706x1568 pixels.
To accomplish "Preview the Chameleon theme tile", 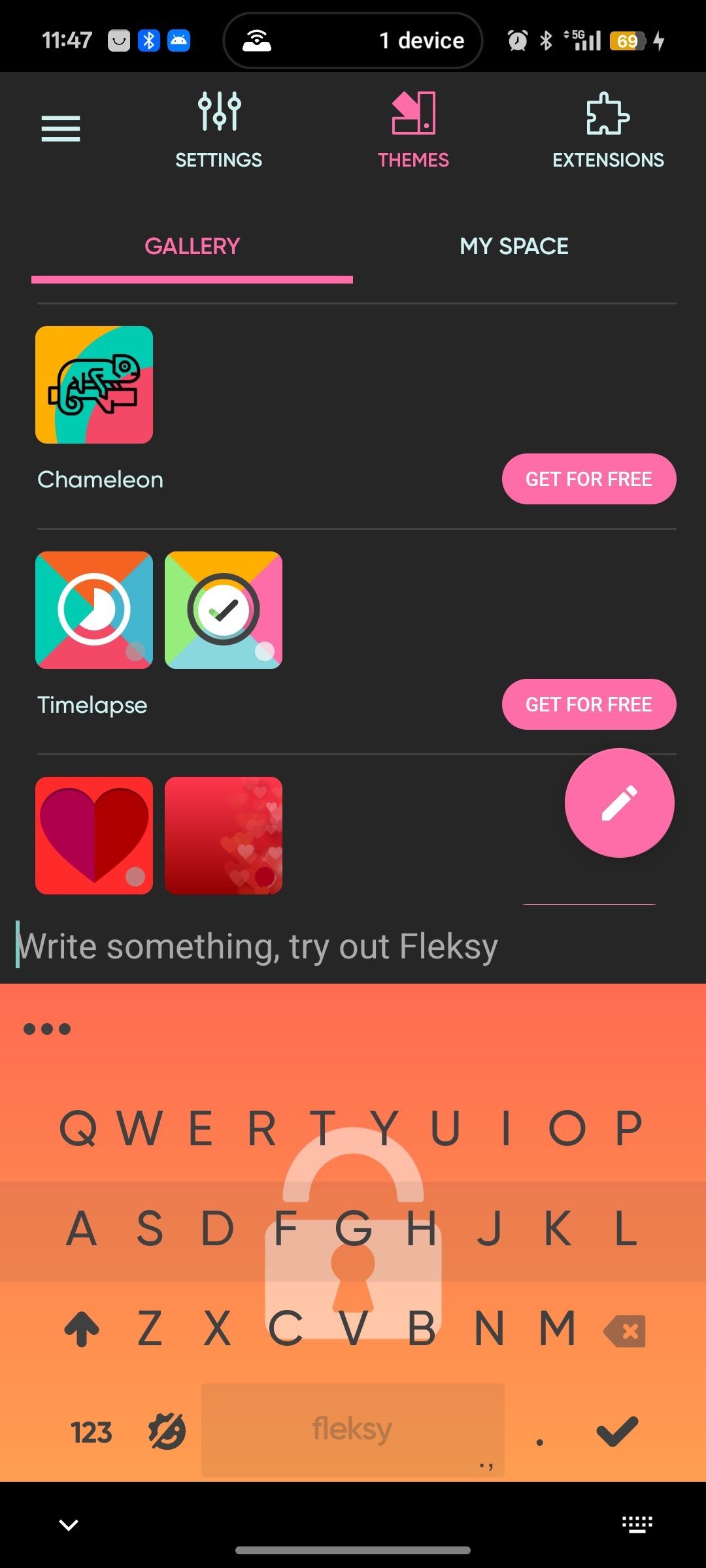I will 94,385.
